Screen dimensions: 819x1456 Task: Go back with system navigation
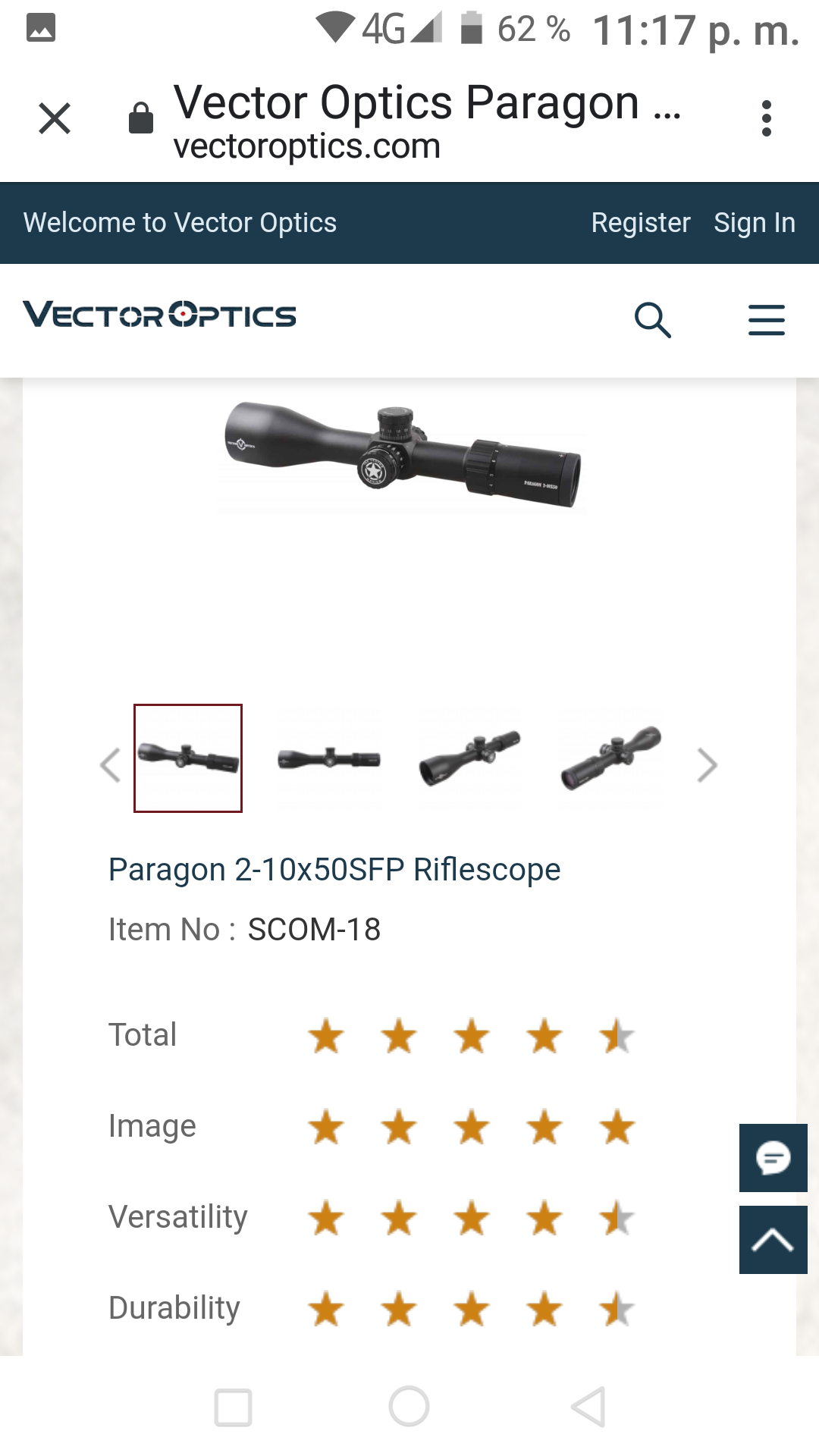click(588, 1407)
